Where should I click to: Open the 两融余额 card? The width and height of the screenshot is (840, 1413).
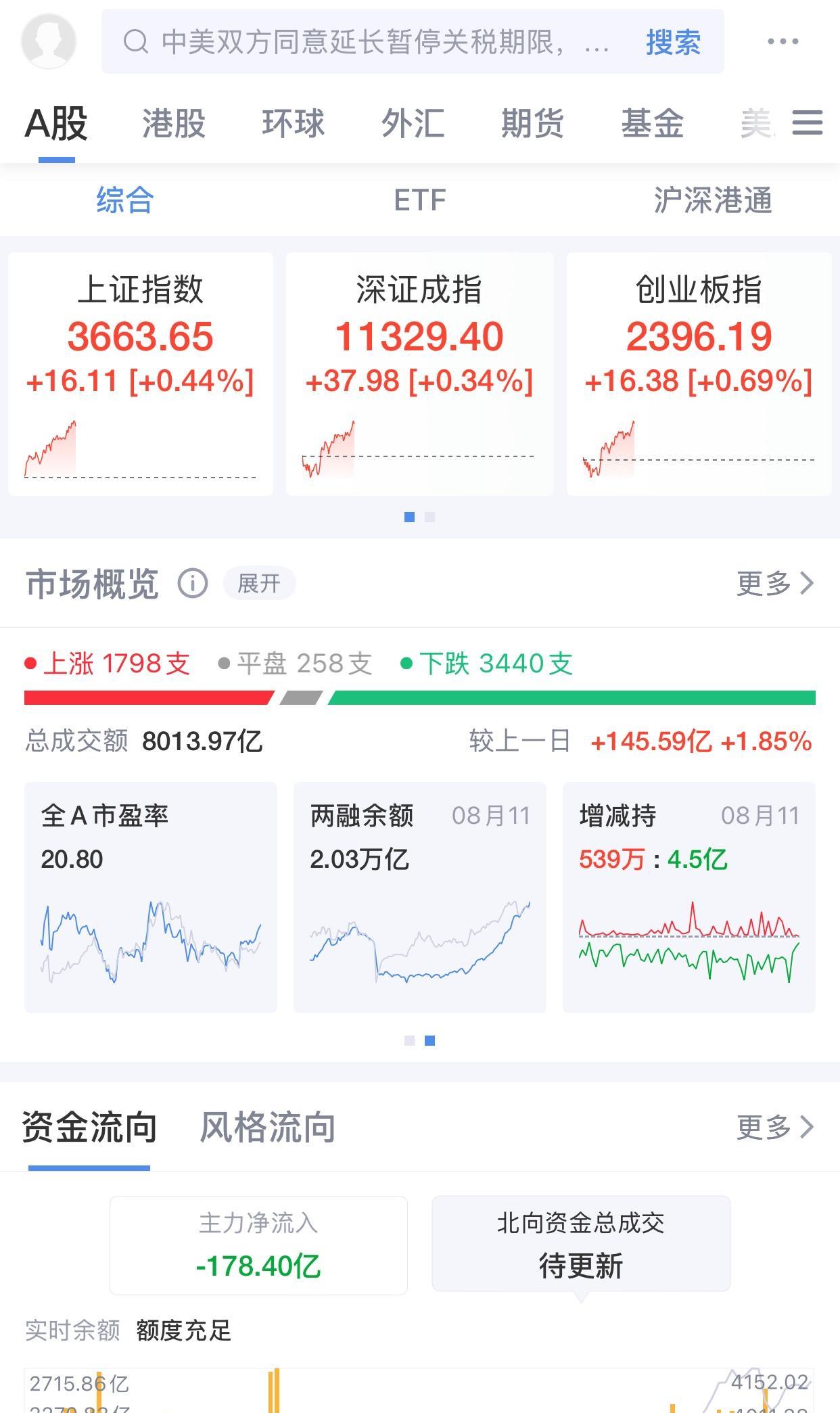point(419,897)
